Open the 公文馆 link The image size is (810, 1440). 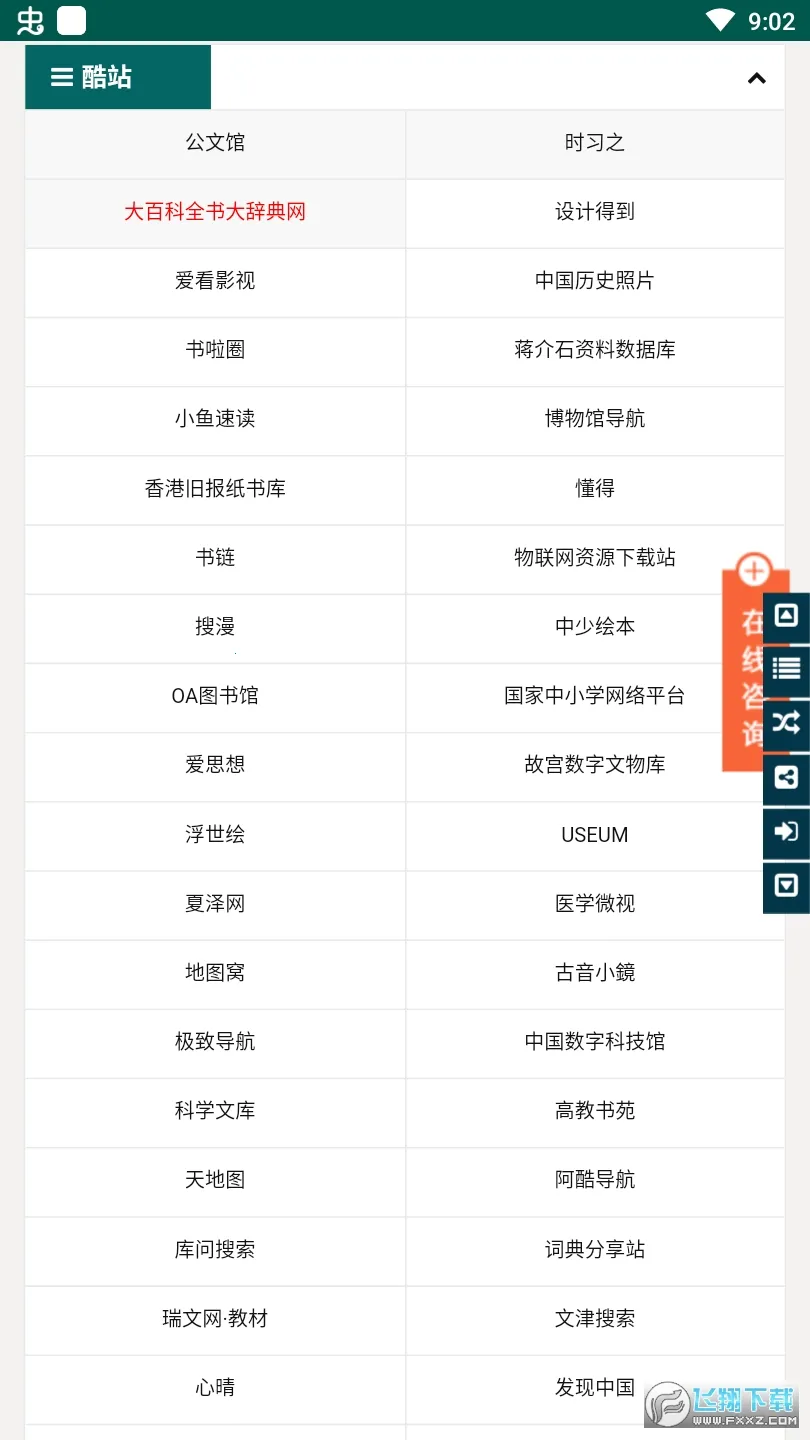tap(215, 143)
